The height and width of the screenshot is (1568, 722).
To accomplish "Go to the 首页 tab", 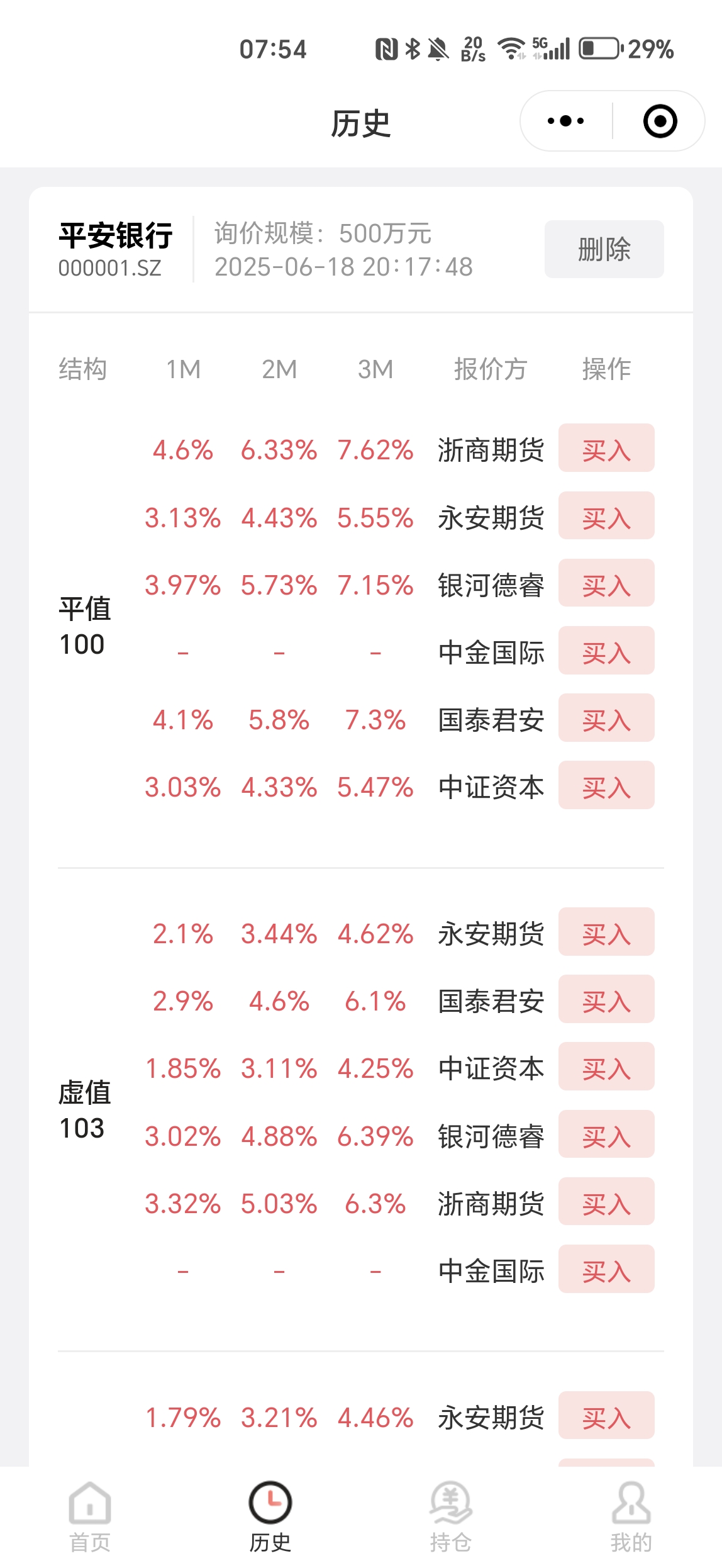I will click(90, 1516).
